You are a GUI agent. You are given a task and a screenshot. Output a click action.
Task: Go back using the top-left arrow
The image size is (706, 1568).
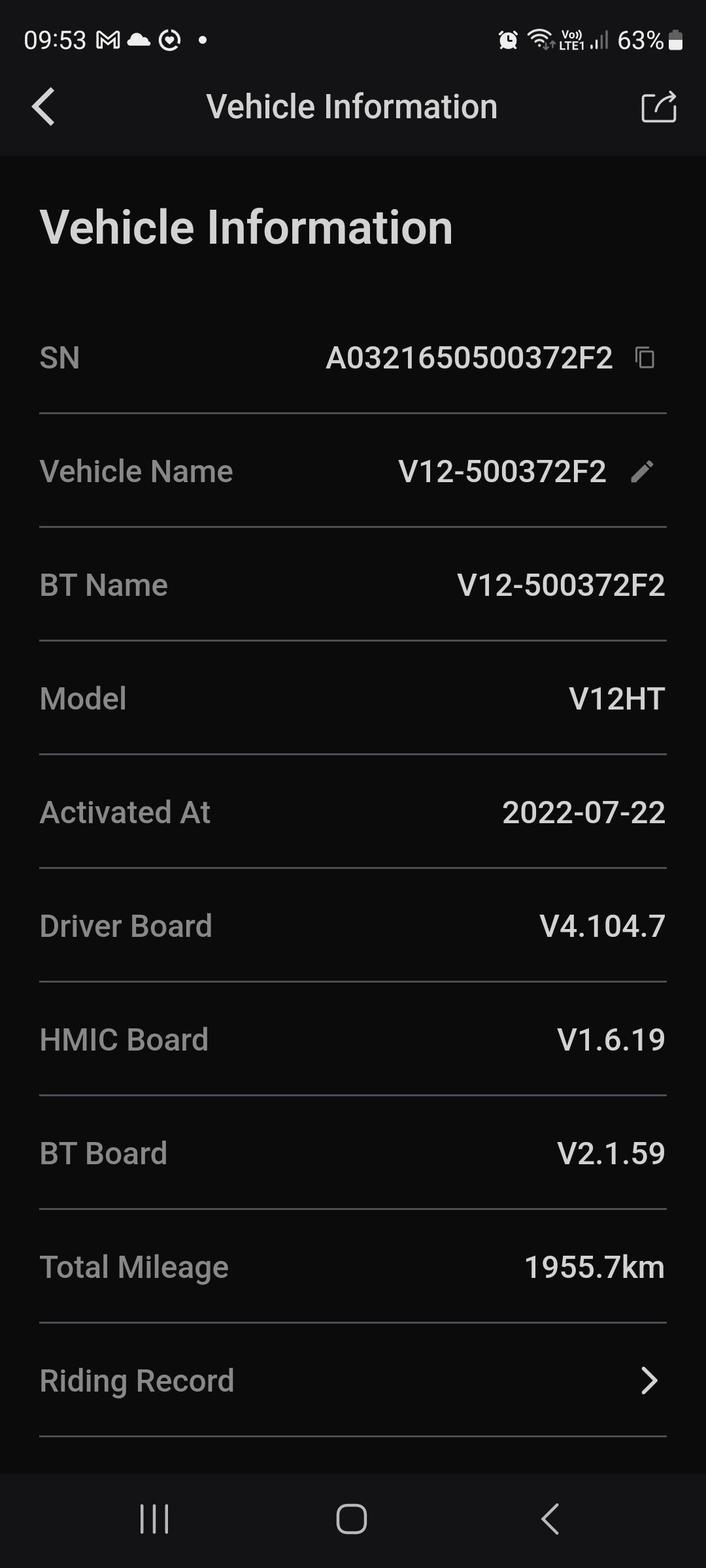(43, 106)
